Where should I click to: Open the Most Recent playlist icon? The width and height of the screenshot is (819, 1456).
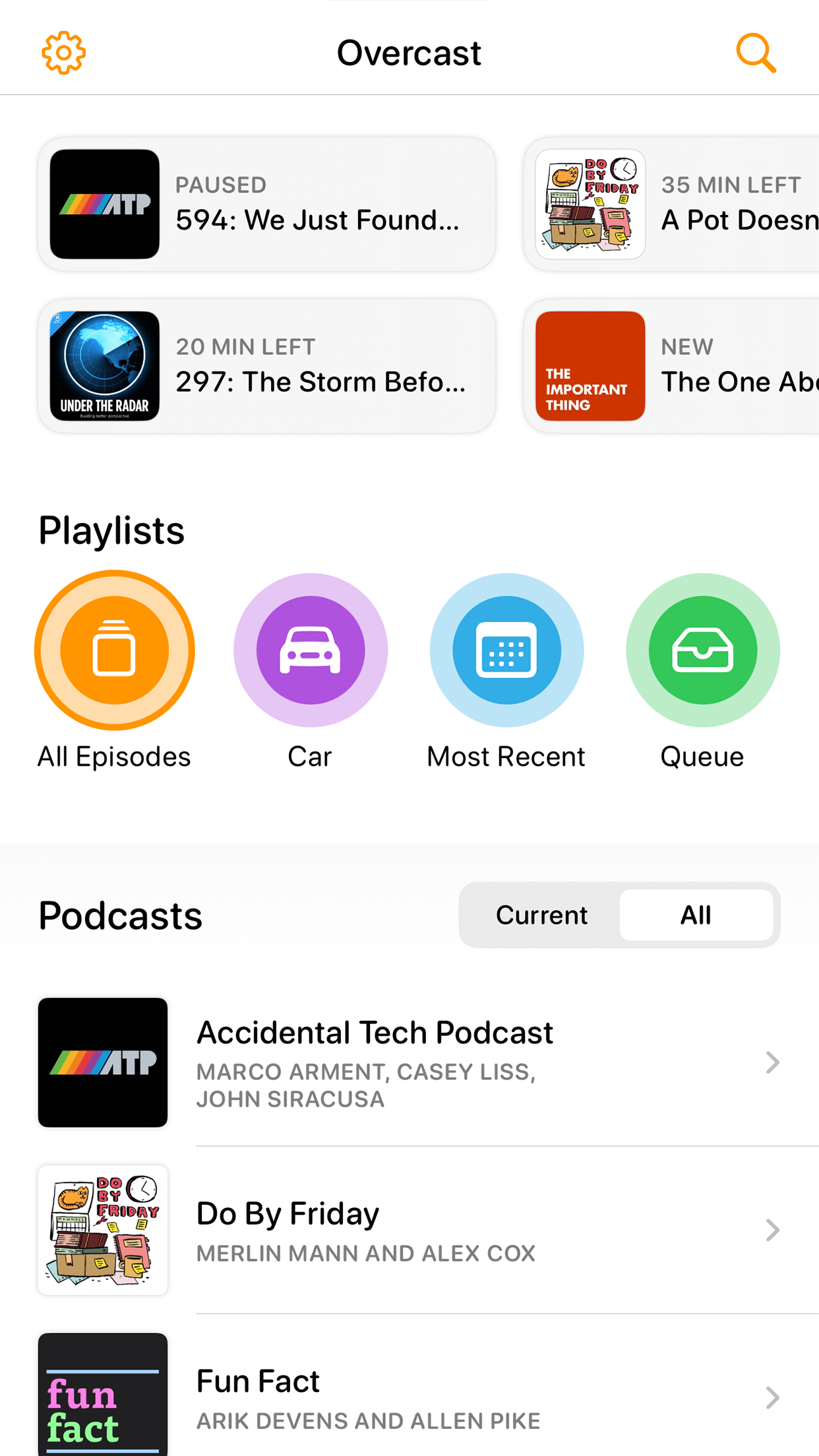tap(506, 650)
